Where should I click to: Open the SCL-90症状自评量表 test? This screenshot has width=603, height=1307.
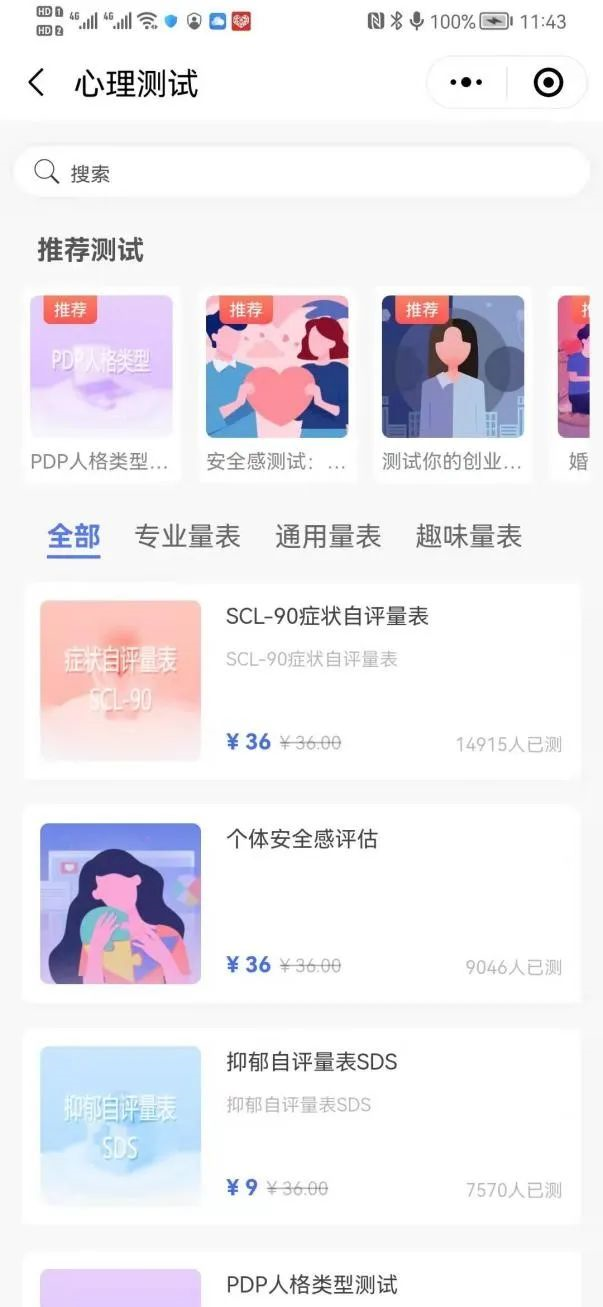click(301, 681)
